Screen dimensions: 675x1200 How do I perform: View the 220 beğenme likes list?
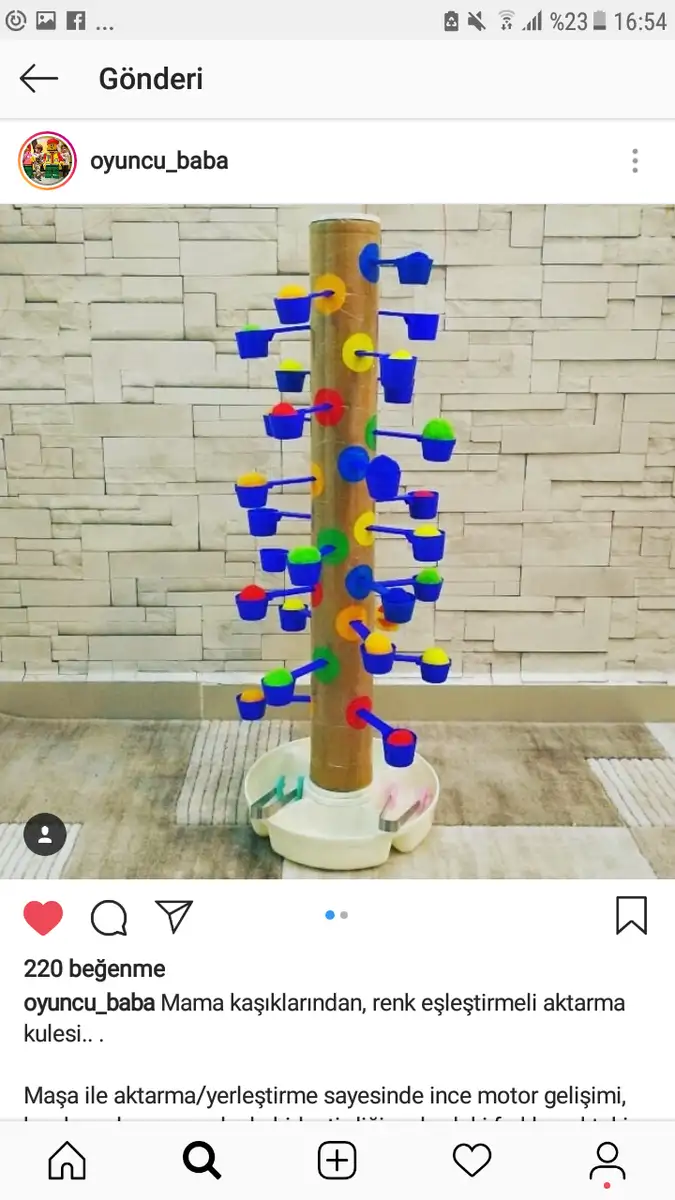(x=95, y=969)
